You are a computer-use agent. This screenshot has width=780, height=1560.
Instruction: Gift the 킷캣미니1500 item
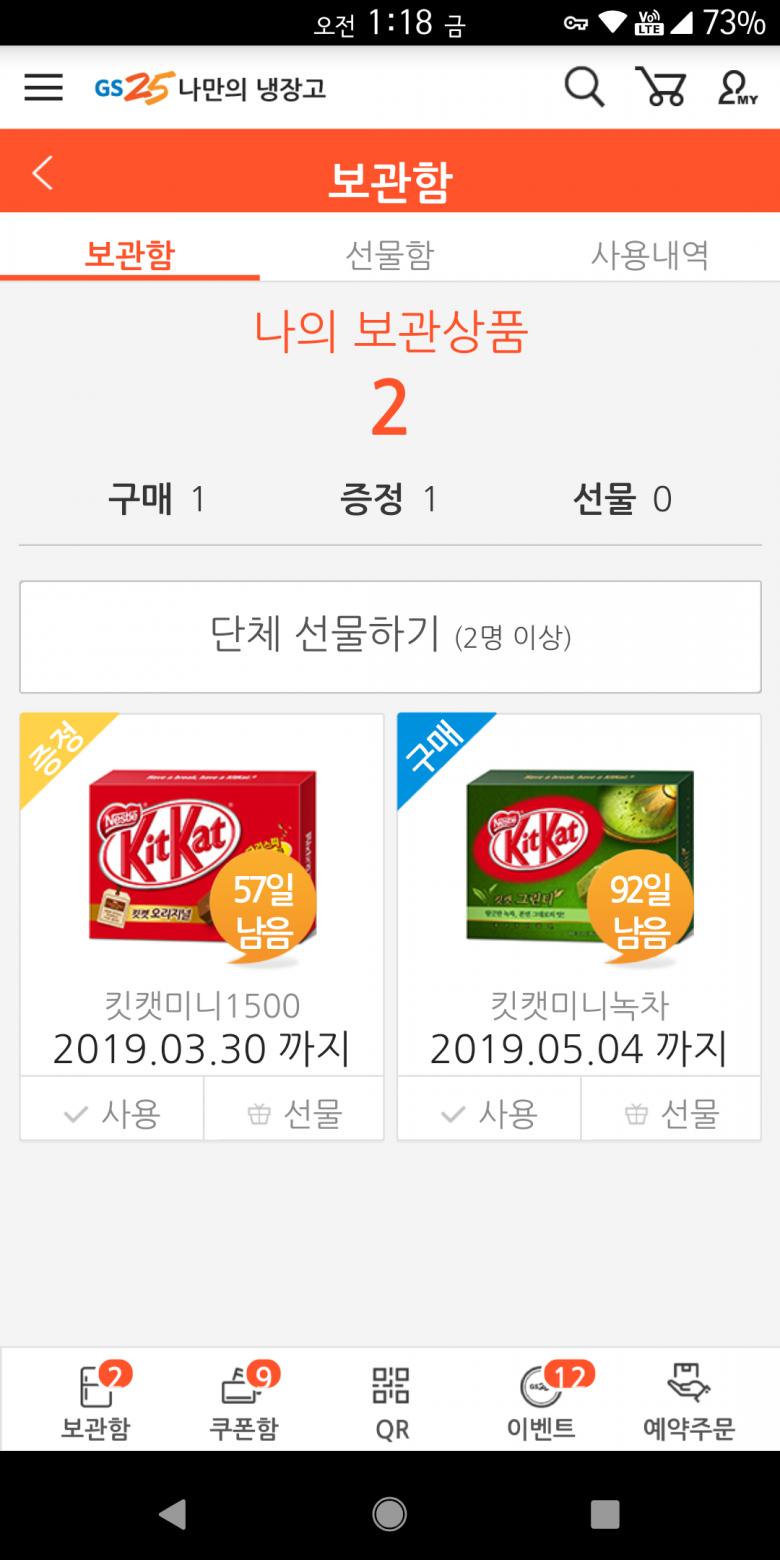pyautogui.click(x=294, y=1112)
